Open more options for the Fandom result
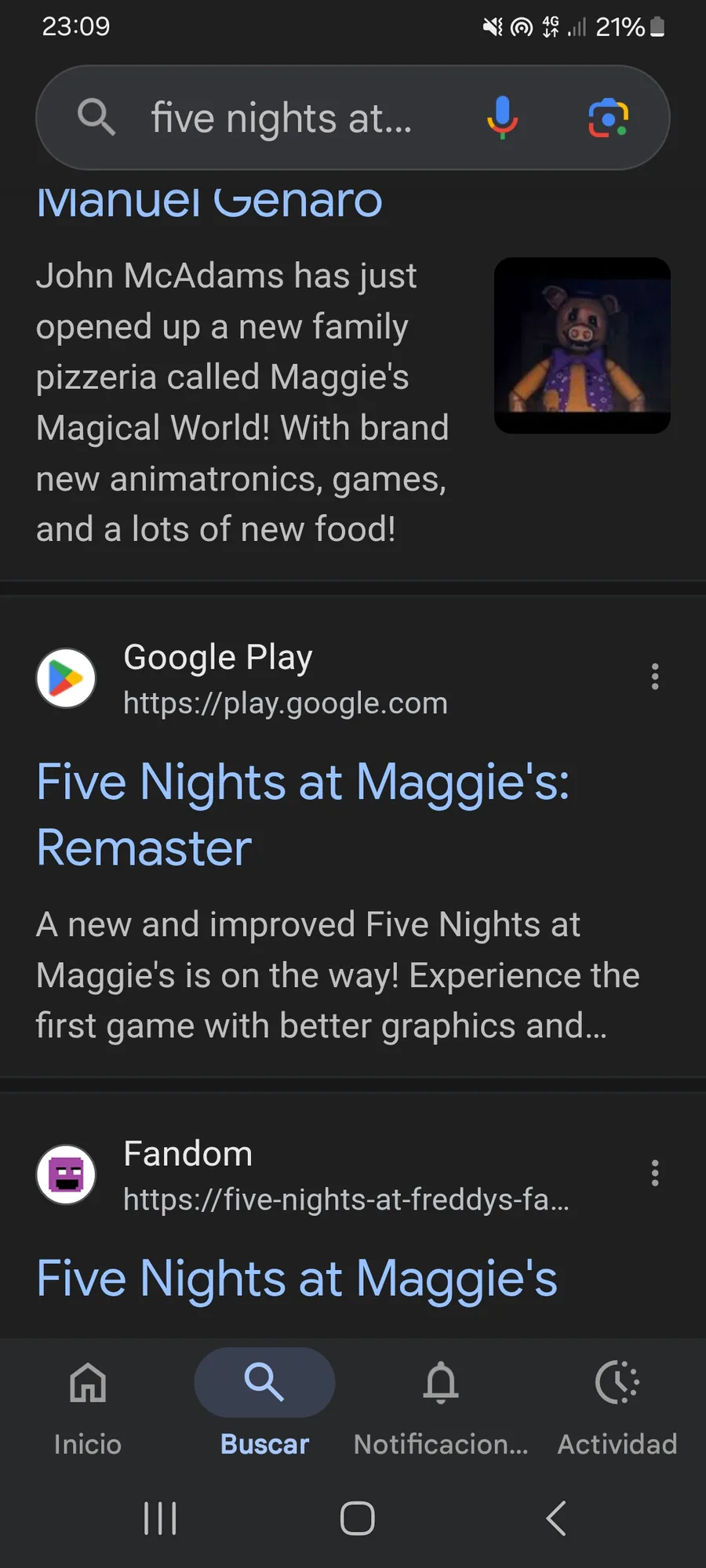The image size is (706, 1568). pyautogui.click(x=655, y=1174)
